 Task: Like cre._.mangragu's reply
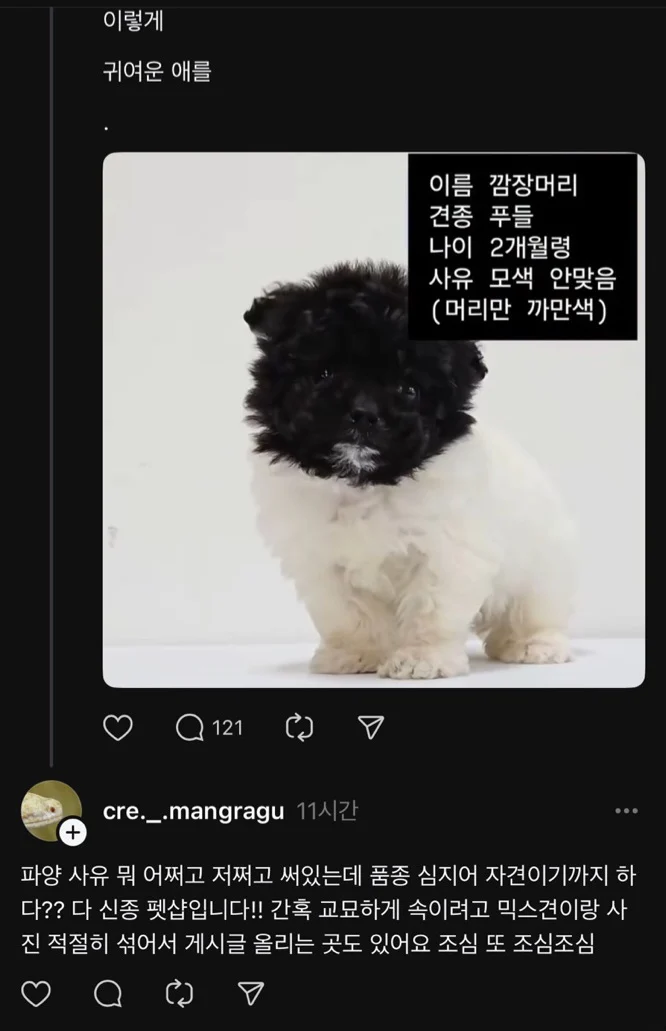36,993
